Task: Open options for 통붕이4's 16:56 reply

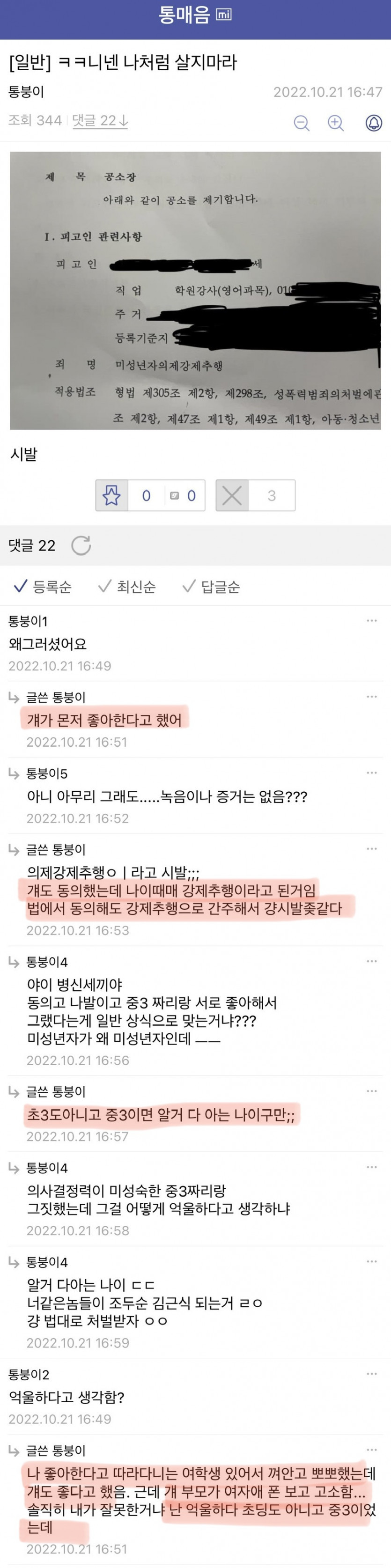Action: 371,961
